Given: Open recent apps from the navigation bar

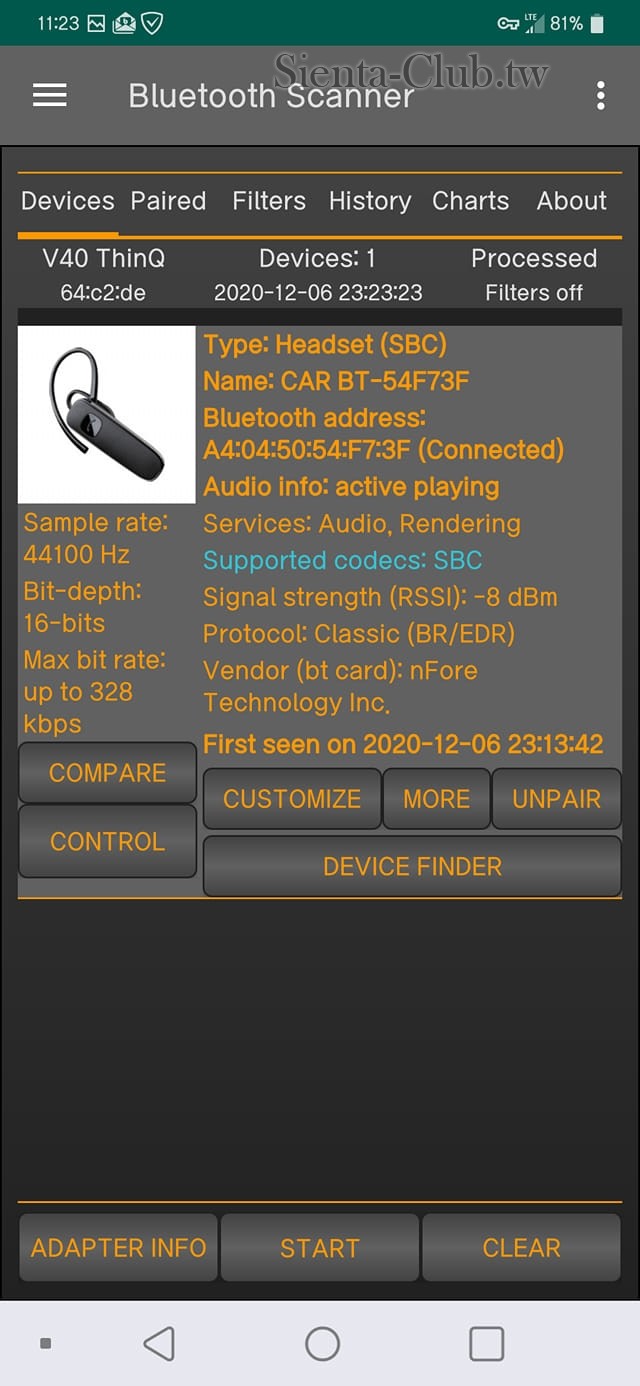Looking at the screenshot, I should [486, 1344].
